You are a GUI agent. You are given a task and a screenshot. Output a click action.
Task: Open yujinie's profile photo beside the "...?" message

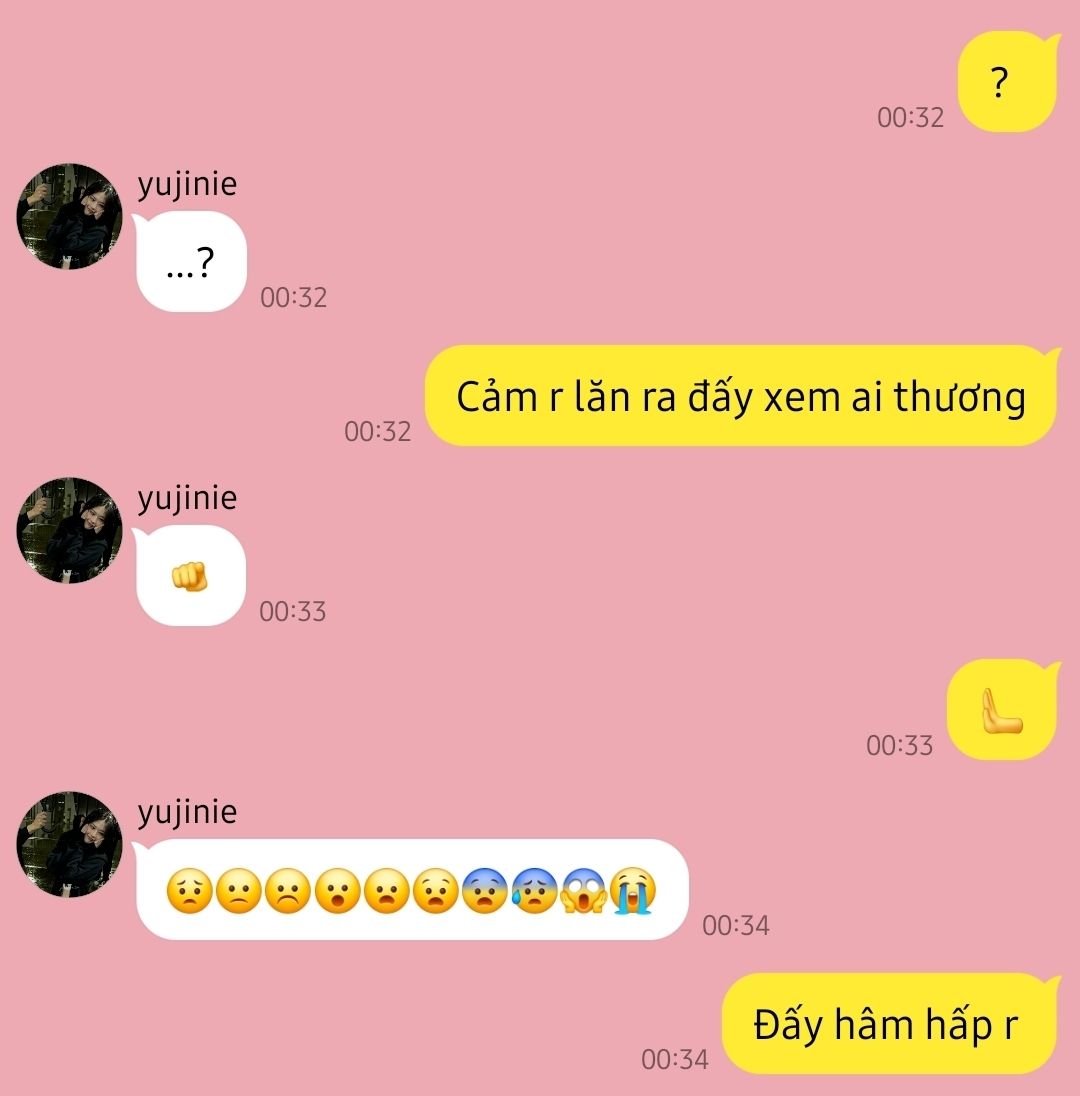(x=69, y=216)
